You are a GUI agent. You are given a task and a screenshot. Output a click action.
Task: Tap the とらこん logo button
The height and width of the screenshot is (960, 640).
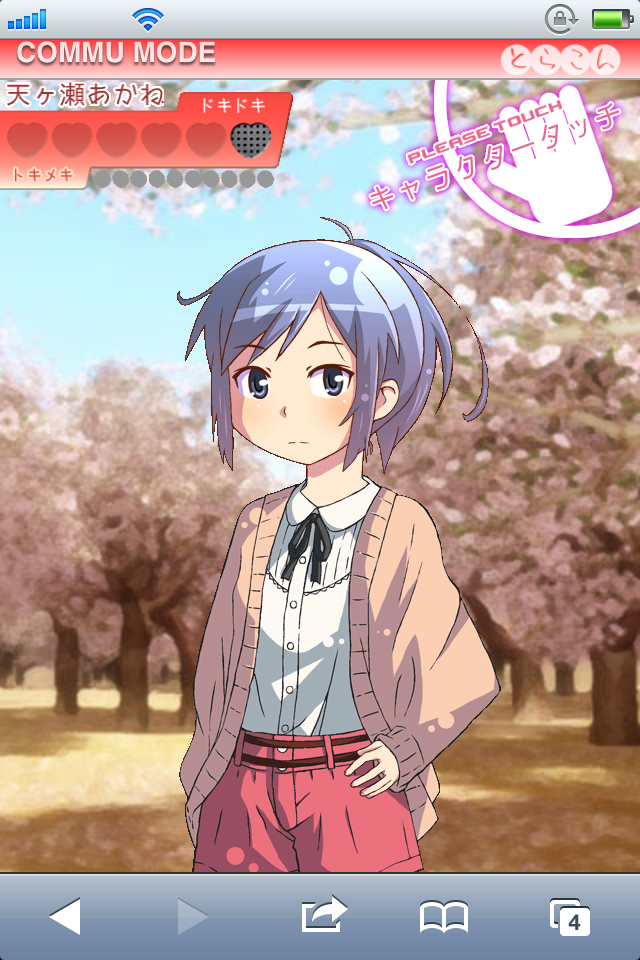[x=560, y=59]
